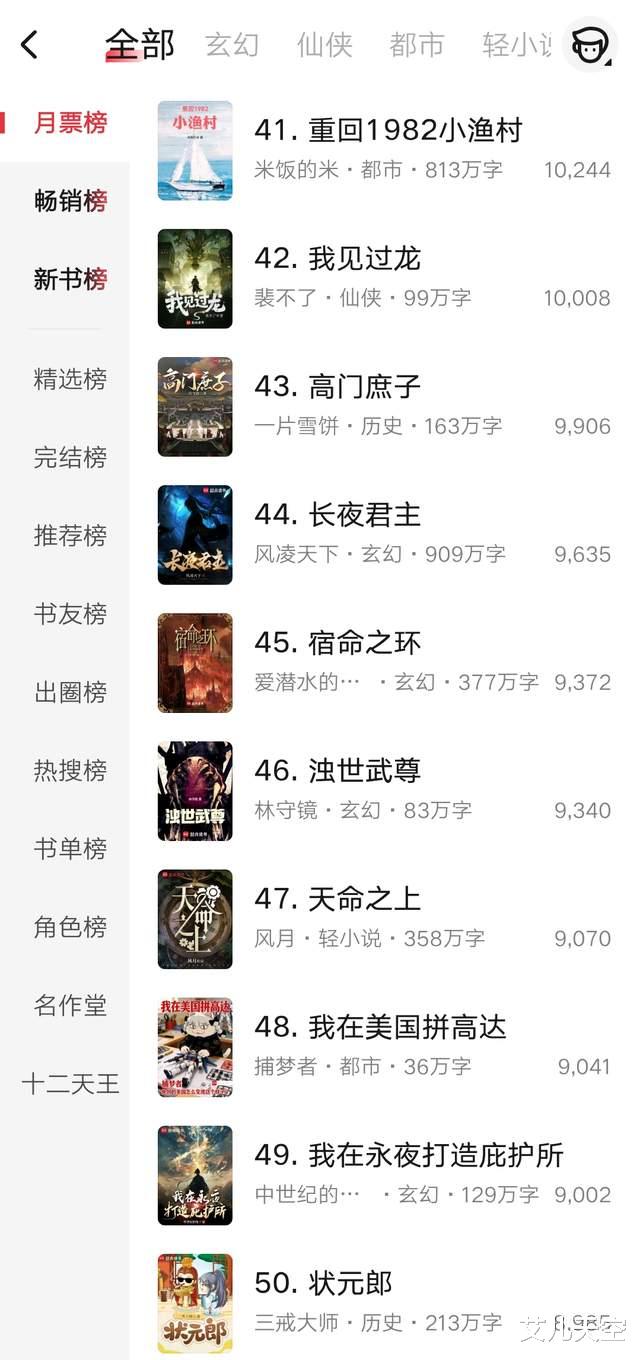This screenshot has width=640, height=1360.
Task: Open the book 宿命之环
Action: [364, 643]
